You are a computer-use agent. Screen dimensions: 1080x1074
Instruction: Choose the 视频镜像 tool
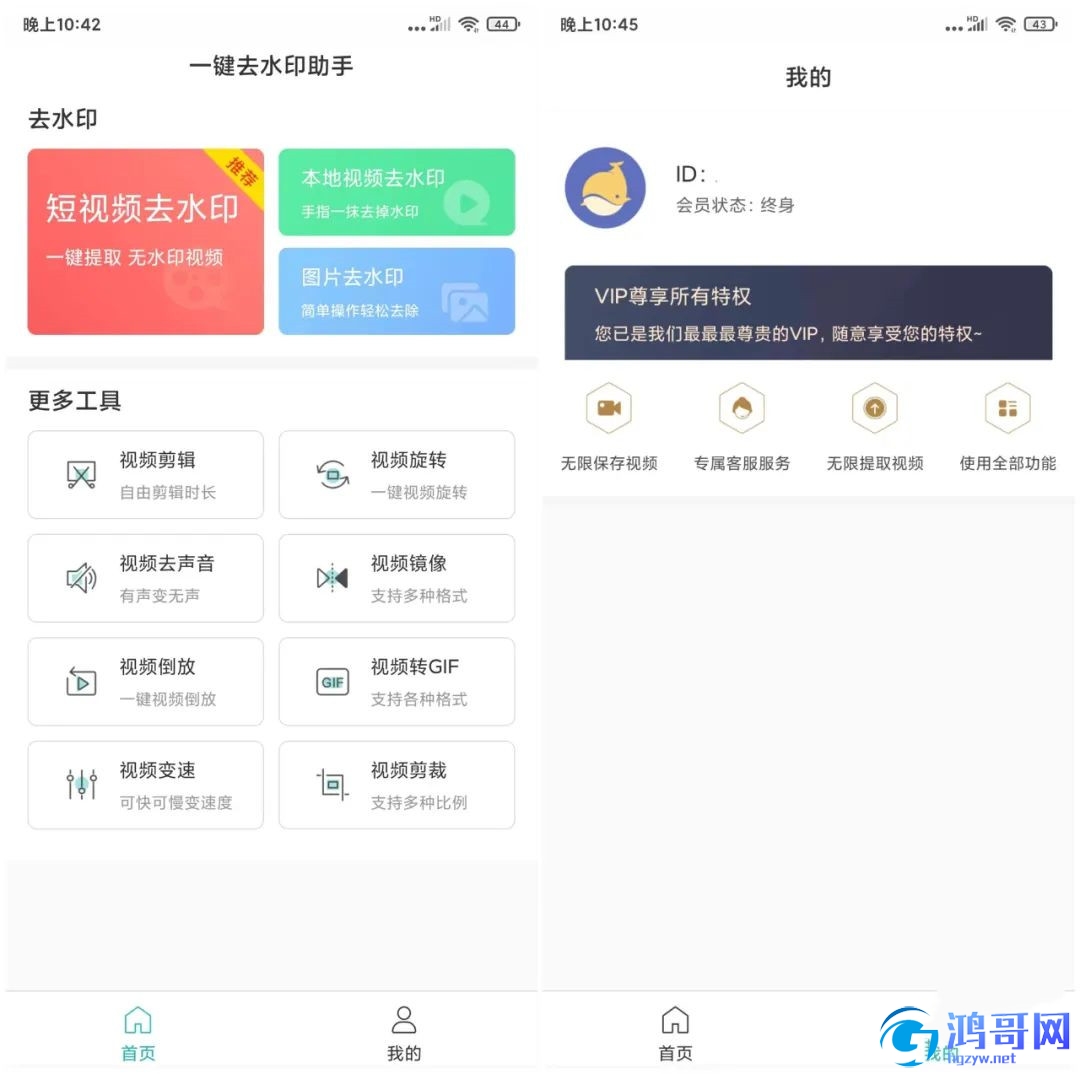396,578
